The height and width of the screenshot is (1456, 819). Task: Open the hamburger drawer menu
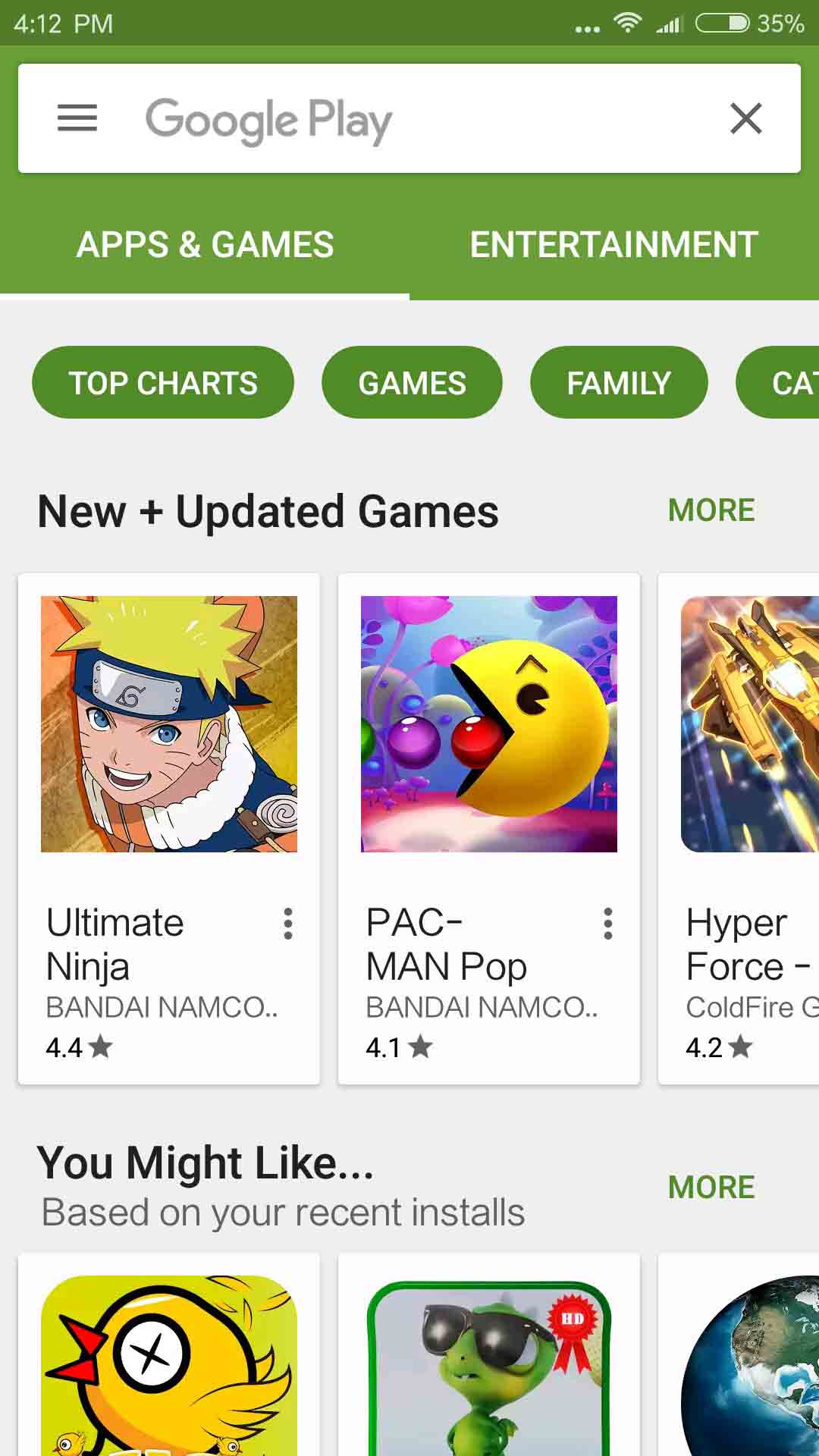click(x=77, y=118)
